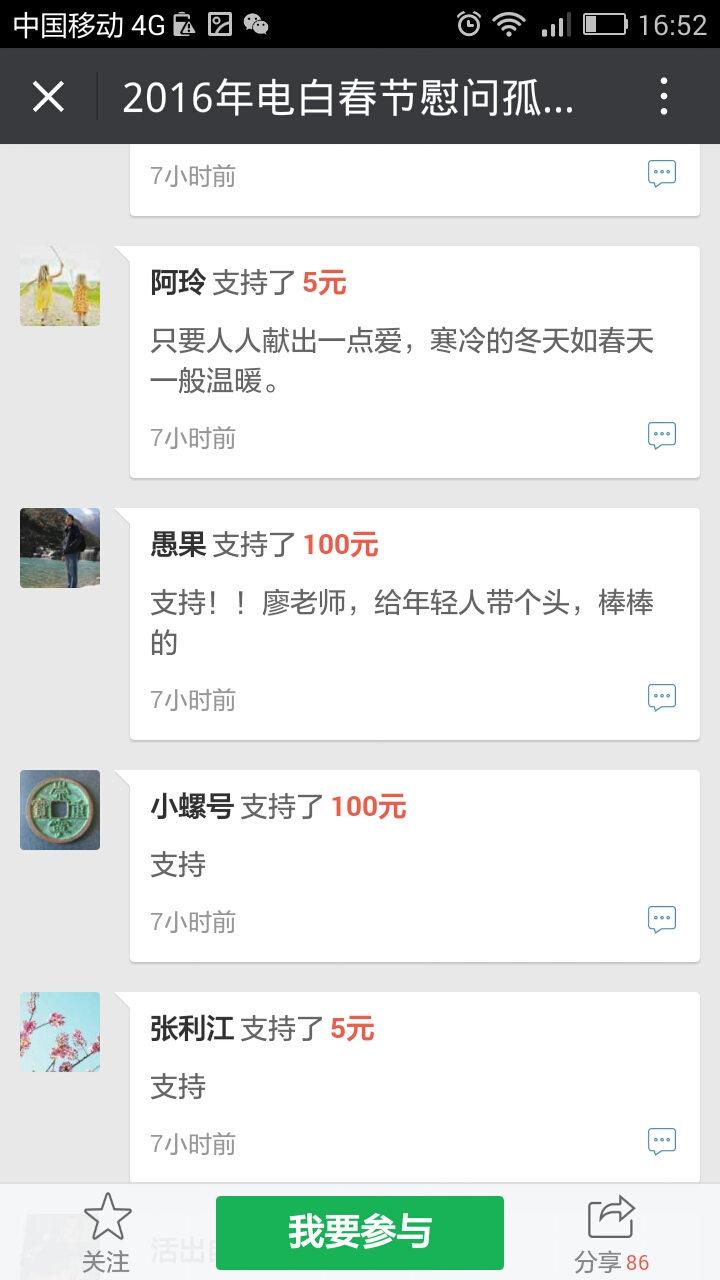The width and height of the screenshot is (720, 1280).
Task: Open the three-dot overflow menu
Action: pyautogui.click(x=663, y=97)
